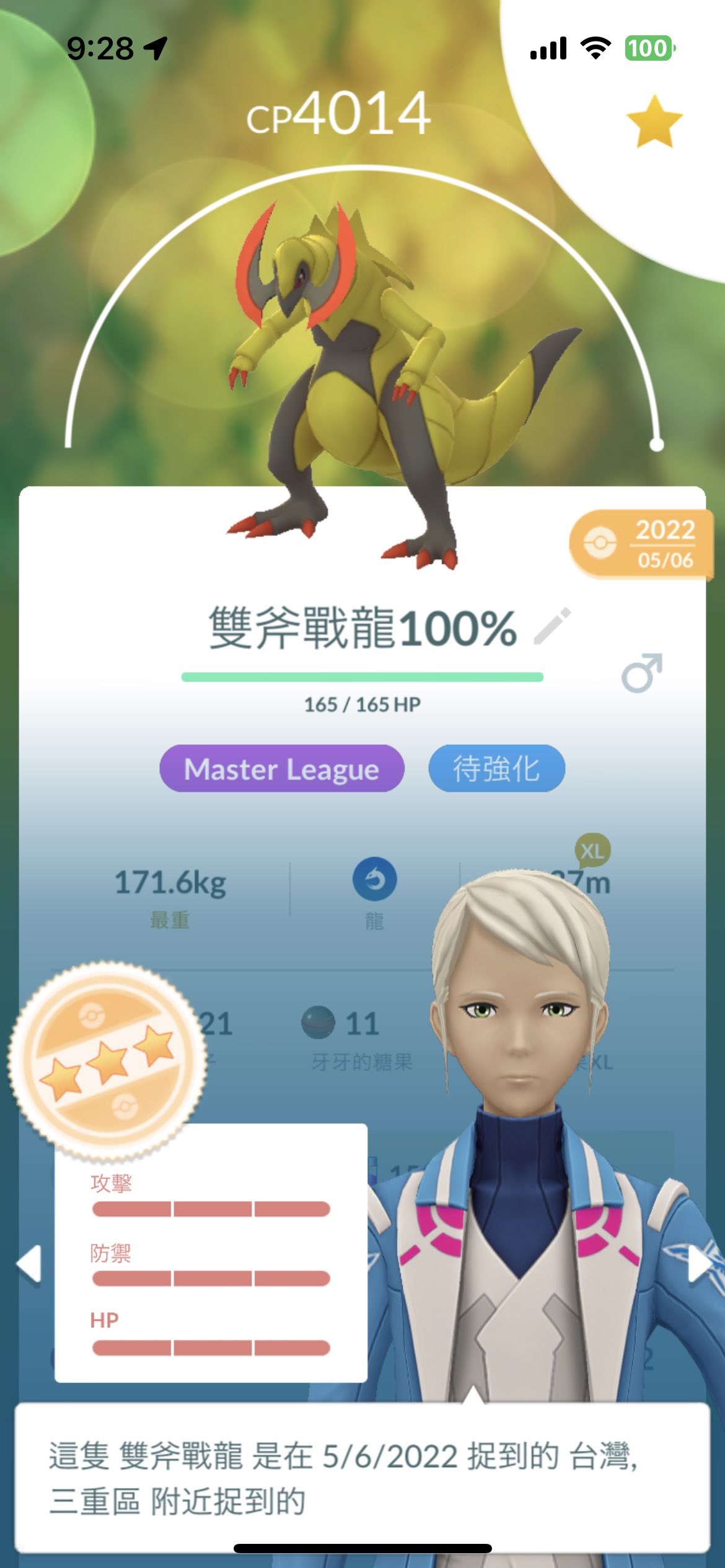Dismiss the appraisal dialogue box
The image size is (725, 1568).
point(362,1476)
